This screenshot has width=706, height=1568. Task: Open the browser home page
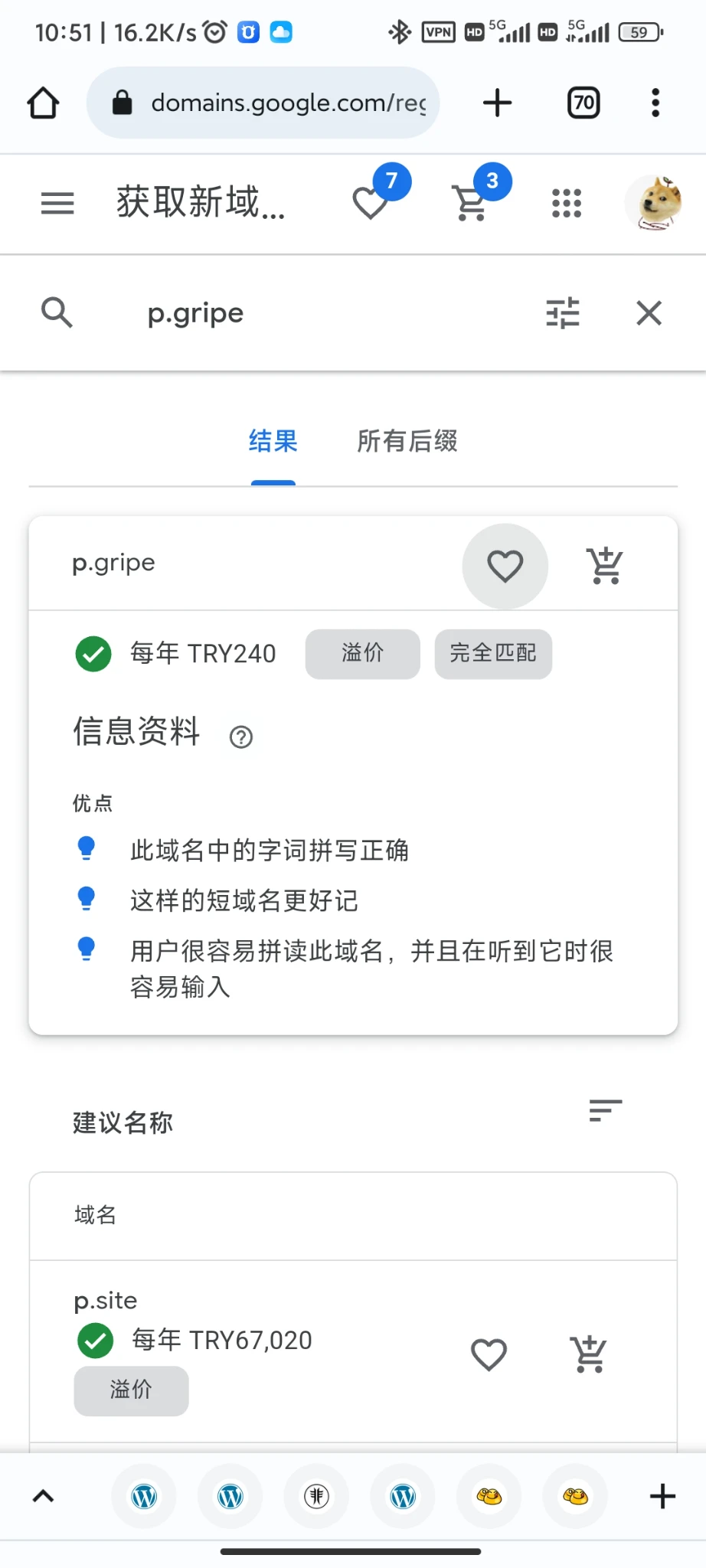click(x=44, y=103)
